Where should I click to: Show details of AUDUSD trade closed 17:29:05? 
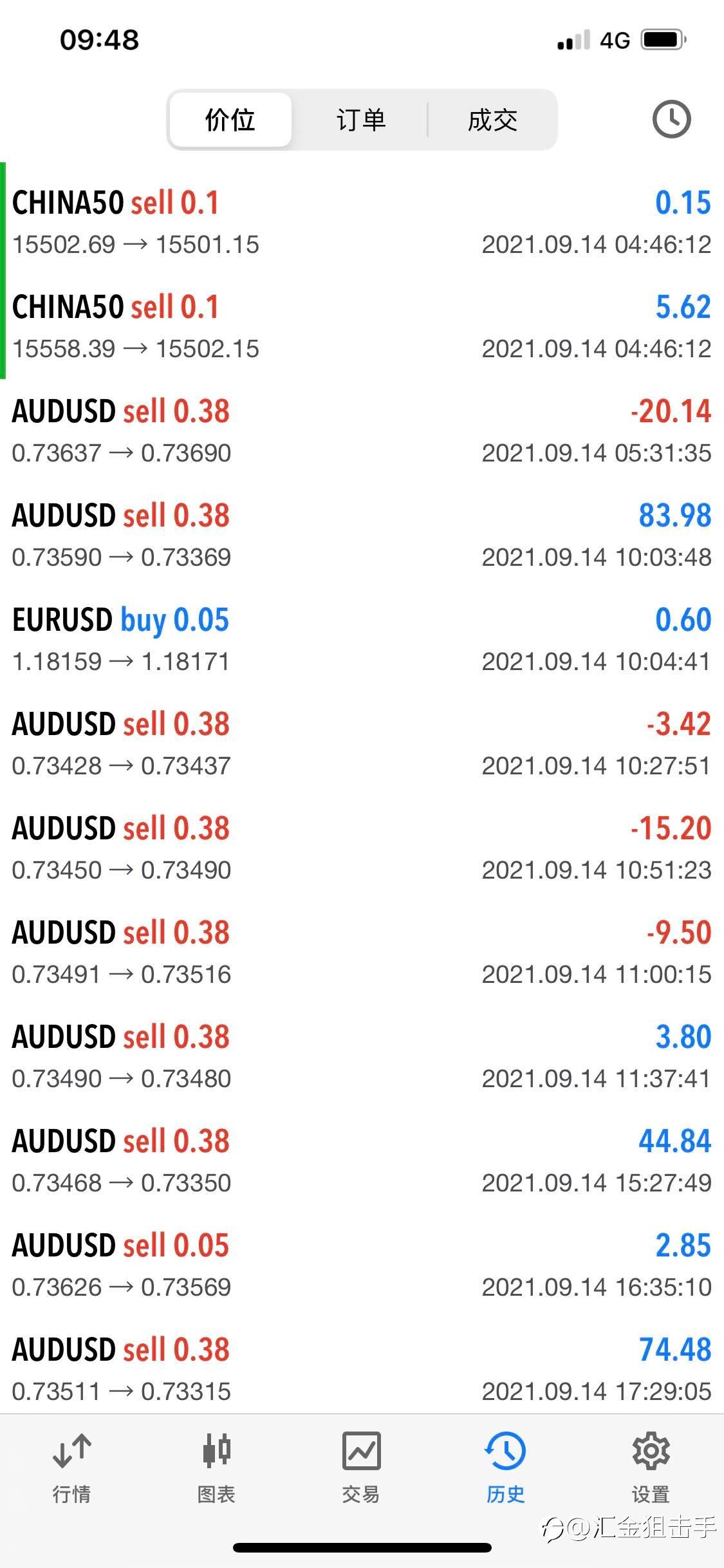tap(362, 1370)
